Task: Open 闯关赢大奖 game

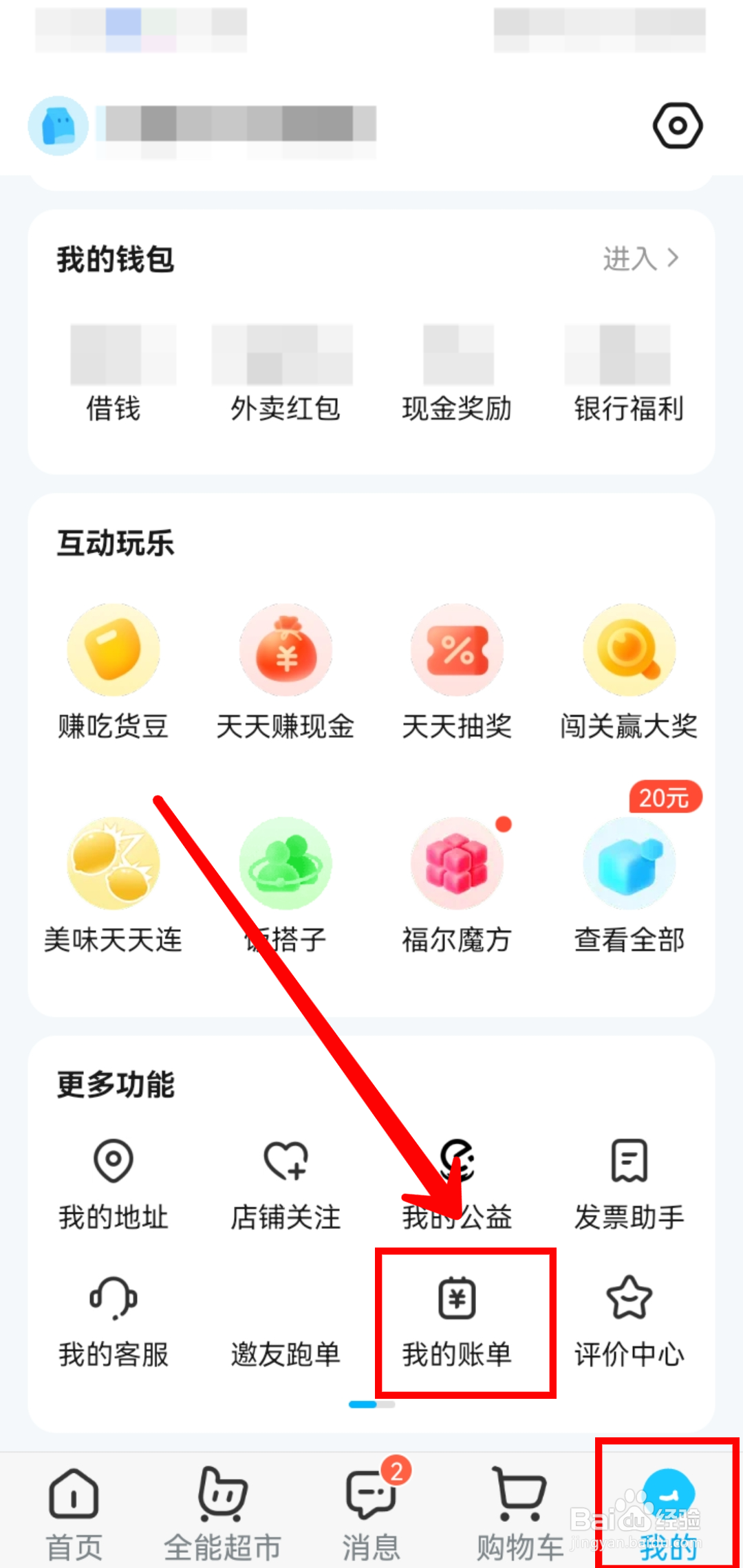Action: click(x=629, y=671)
